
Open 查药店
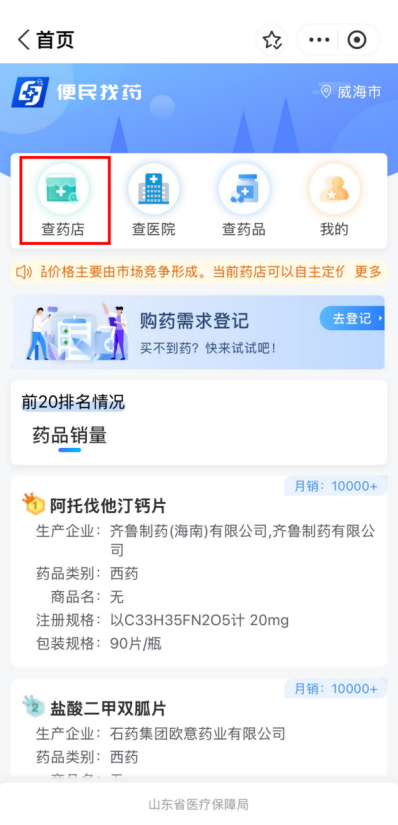point(64,200)
